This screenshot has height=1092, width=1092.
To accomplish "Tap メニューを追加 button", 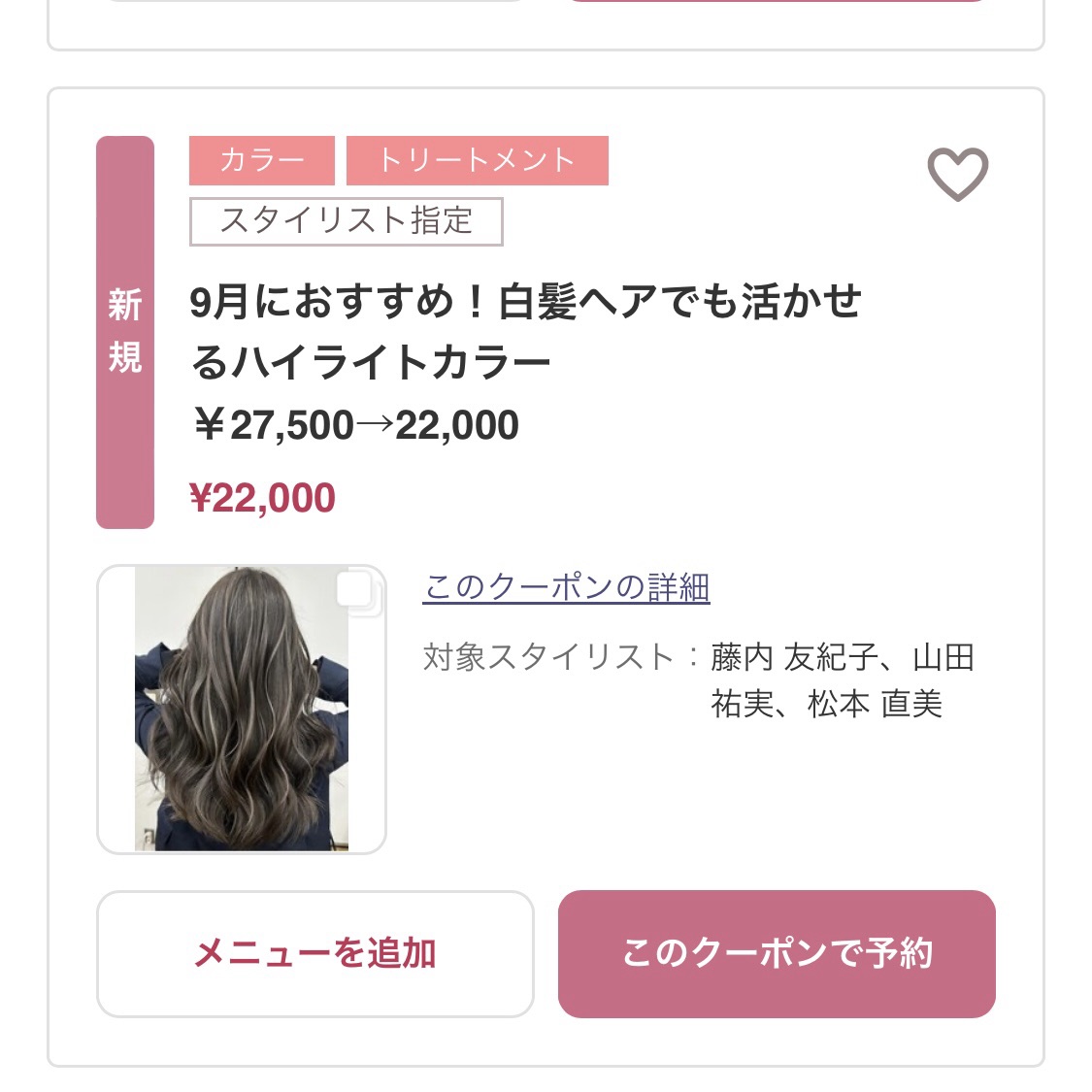I will (x=315, y=953).
